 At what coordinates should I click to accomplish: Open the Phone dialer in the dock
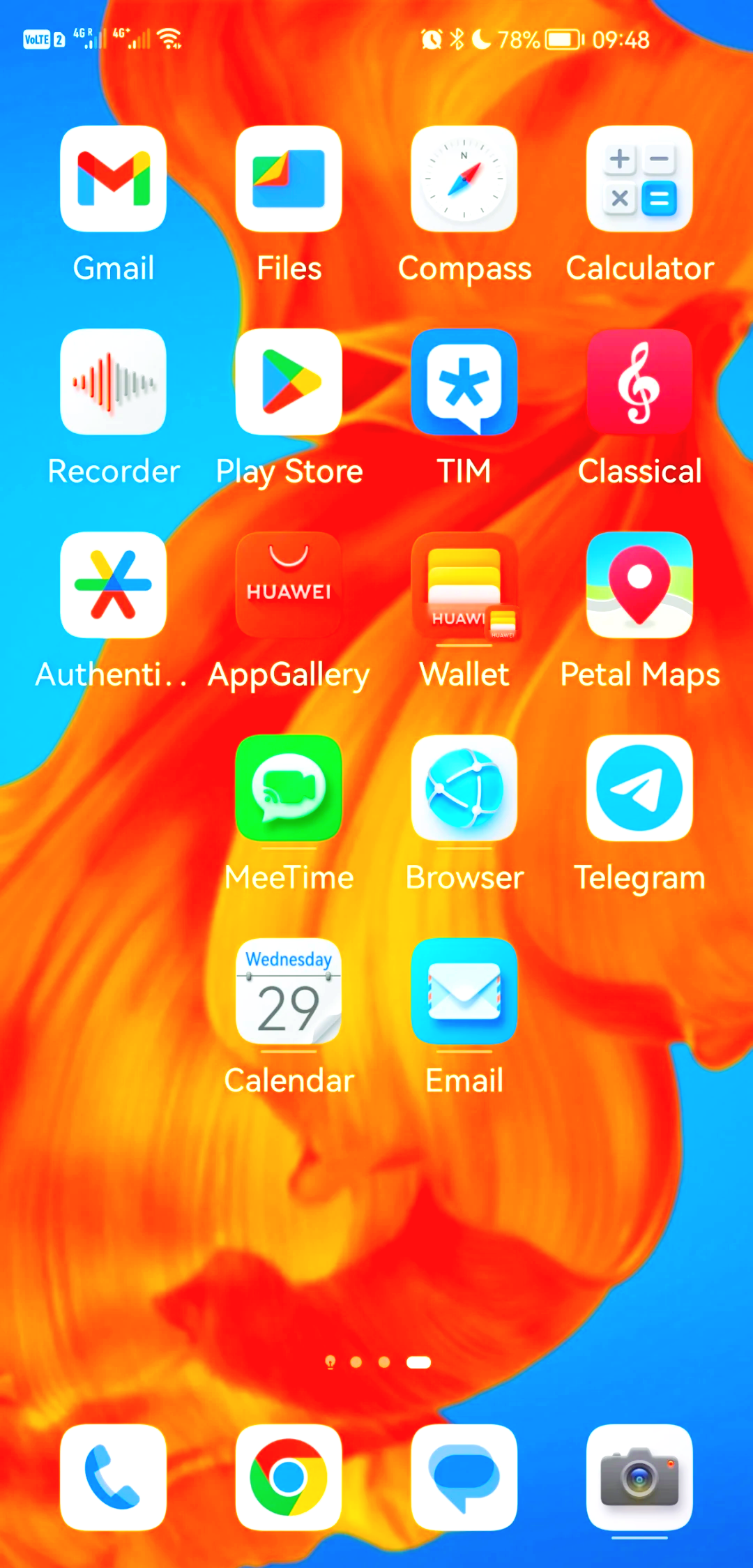pos(114,1477)
